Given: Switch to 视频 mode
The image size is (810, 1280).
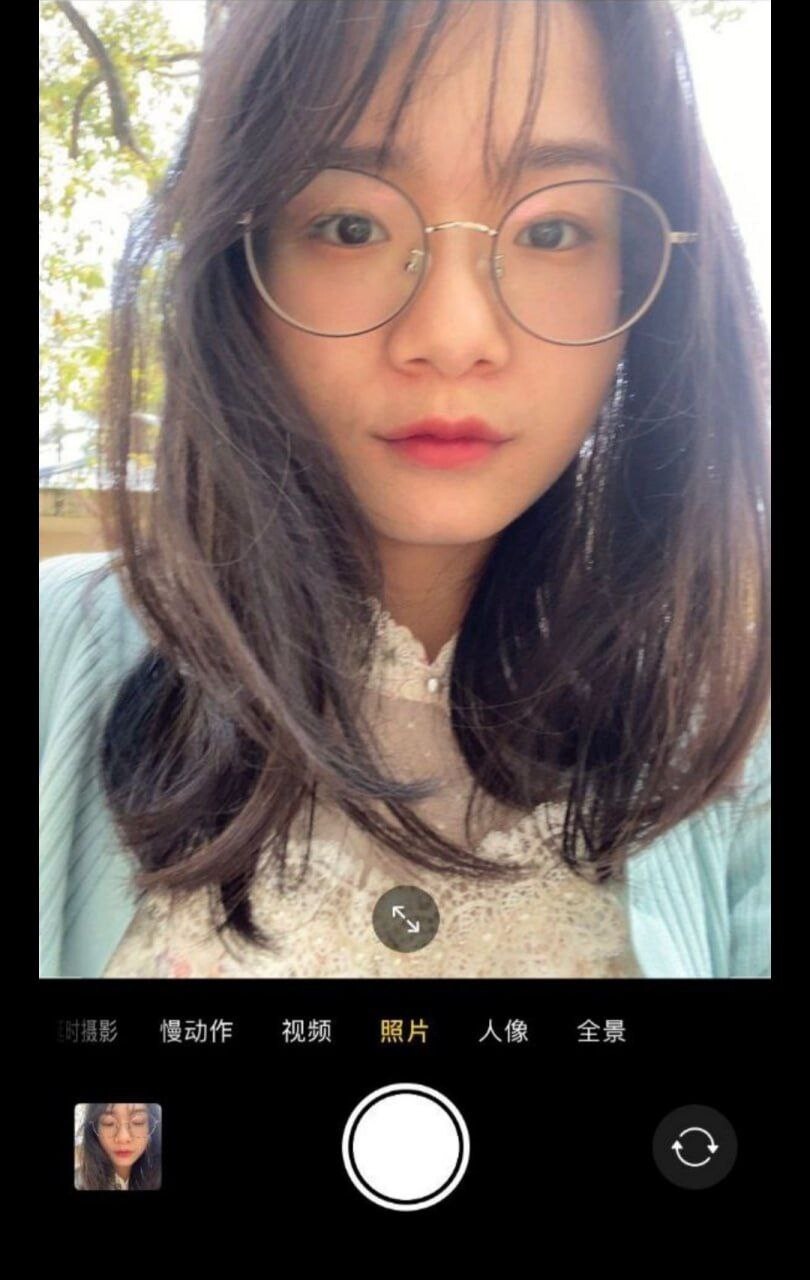Looking at the screenshot, I should [306, 1031].
